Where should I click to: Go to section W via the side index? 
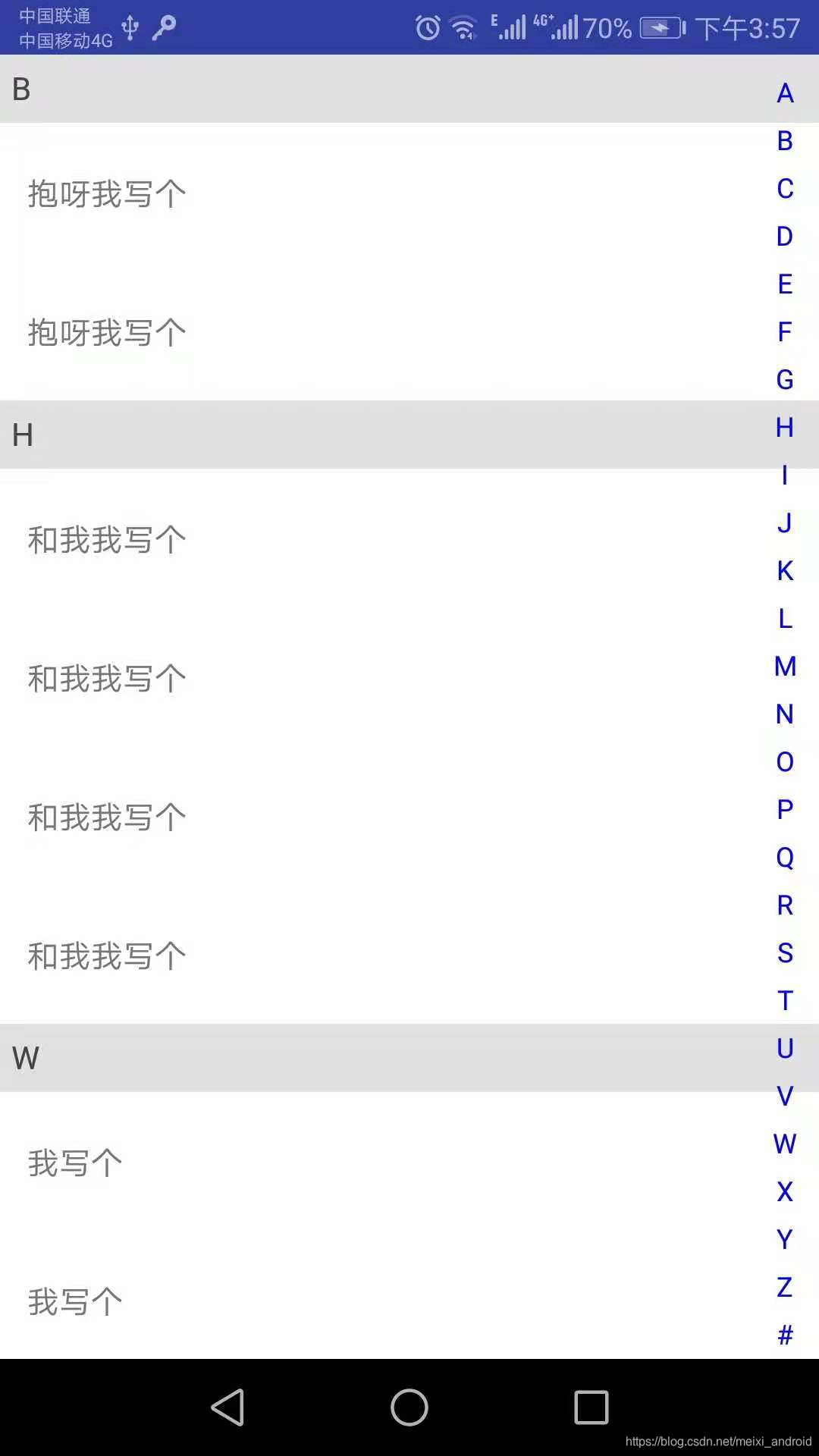(x=785, y=1144)
